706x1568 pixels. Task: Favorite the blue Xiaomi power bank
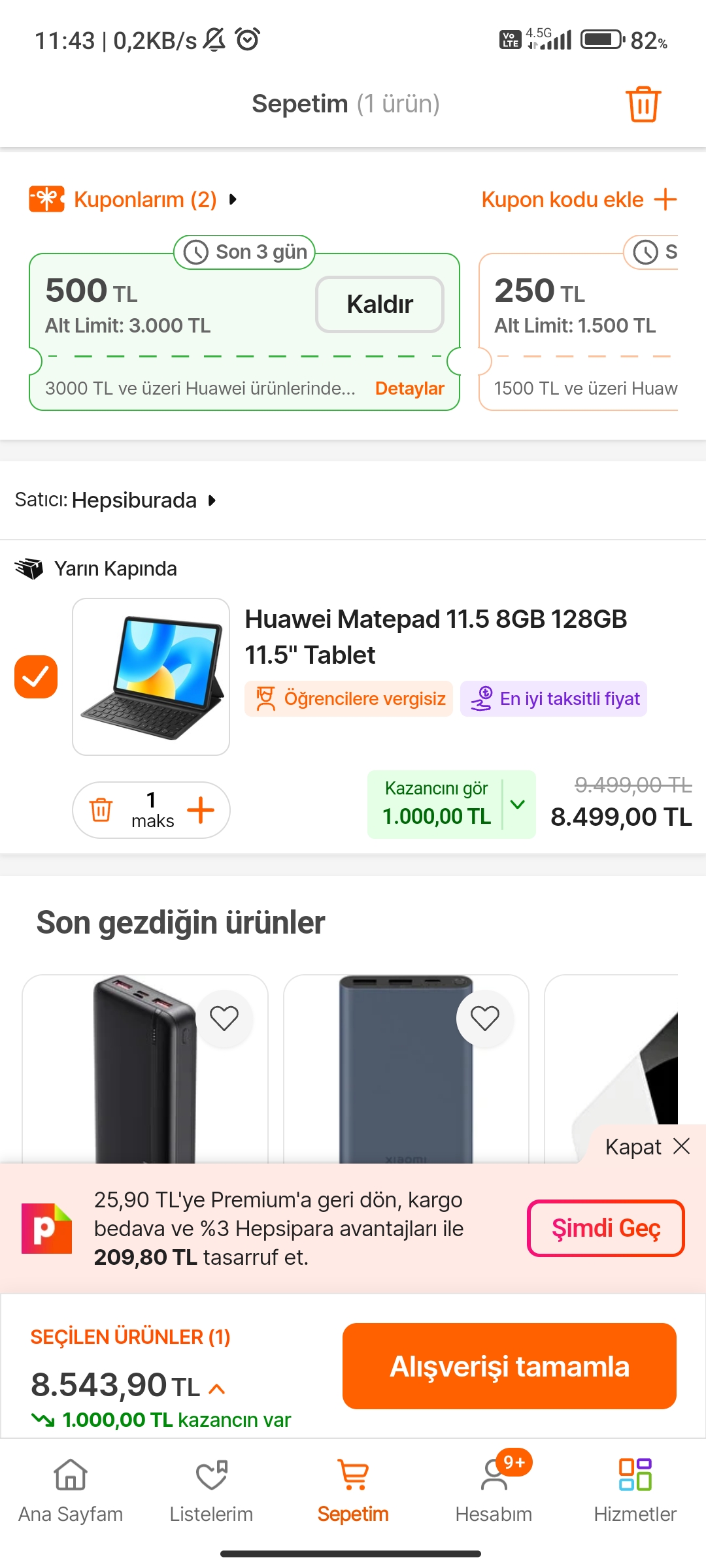point(485,1018)
